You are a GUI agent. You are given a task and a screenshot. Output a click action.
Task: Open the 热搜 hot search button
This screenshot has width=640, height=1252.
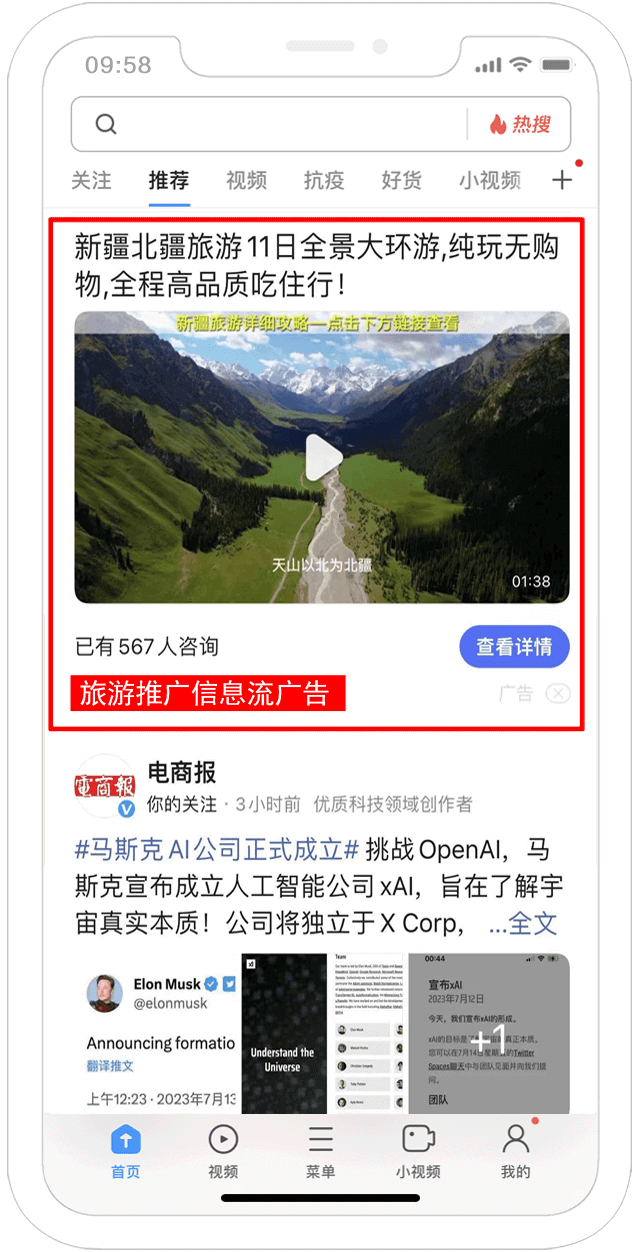(x=520, y=124)
